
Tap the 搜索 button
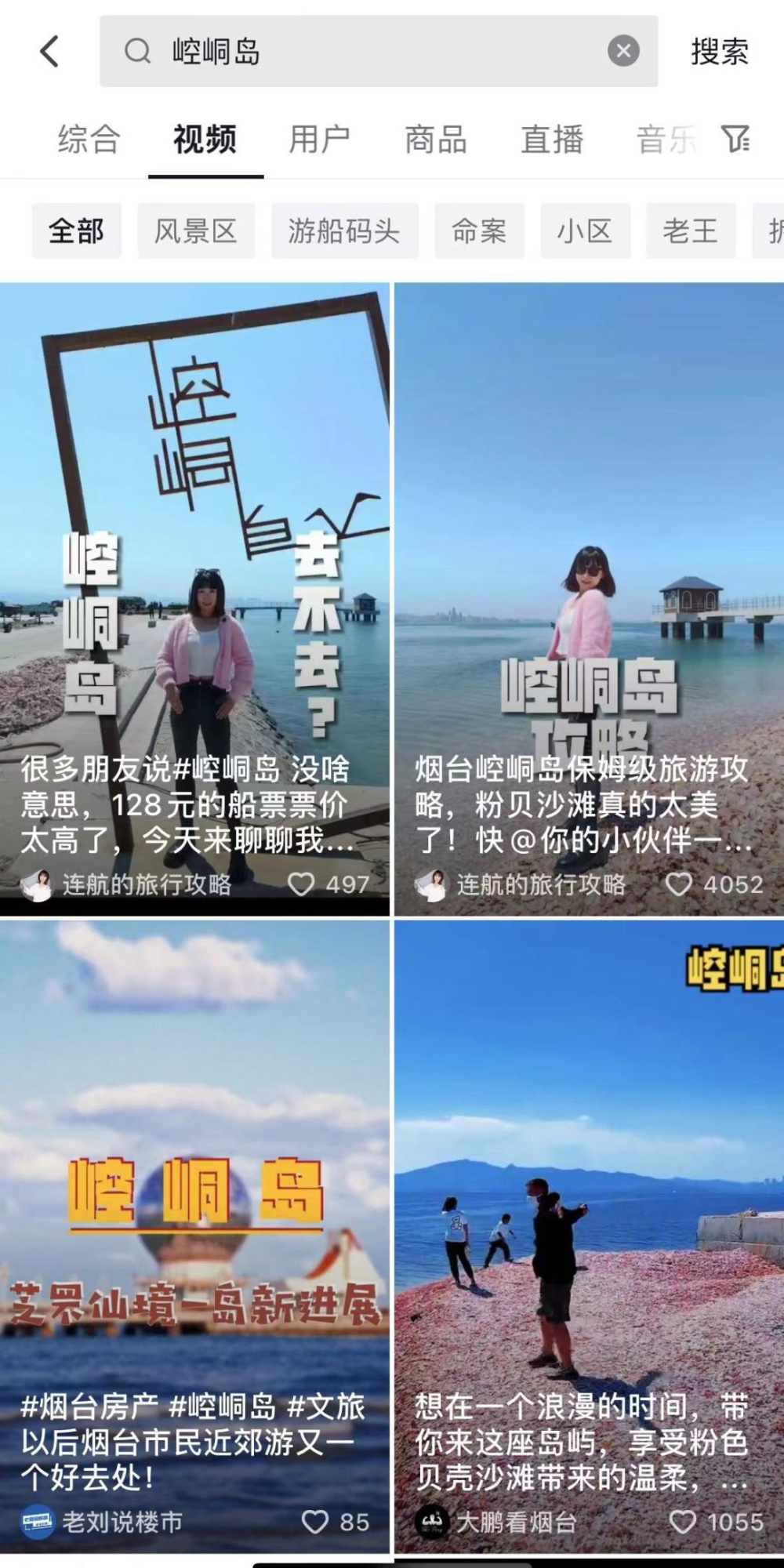point(719,53)
